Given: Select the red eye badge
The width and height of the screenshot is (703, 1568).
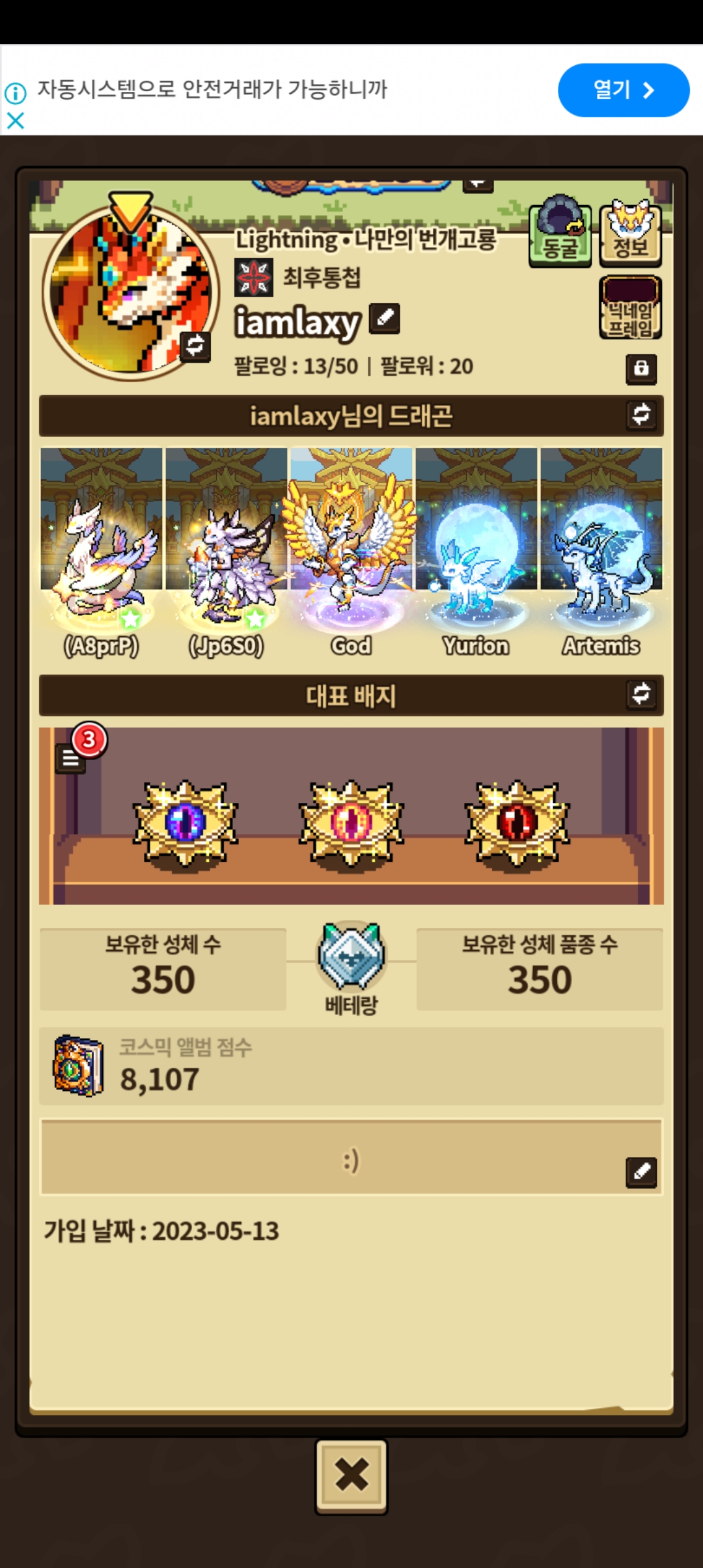Looking at the screenshot, I should click(517, 823).
